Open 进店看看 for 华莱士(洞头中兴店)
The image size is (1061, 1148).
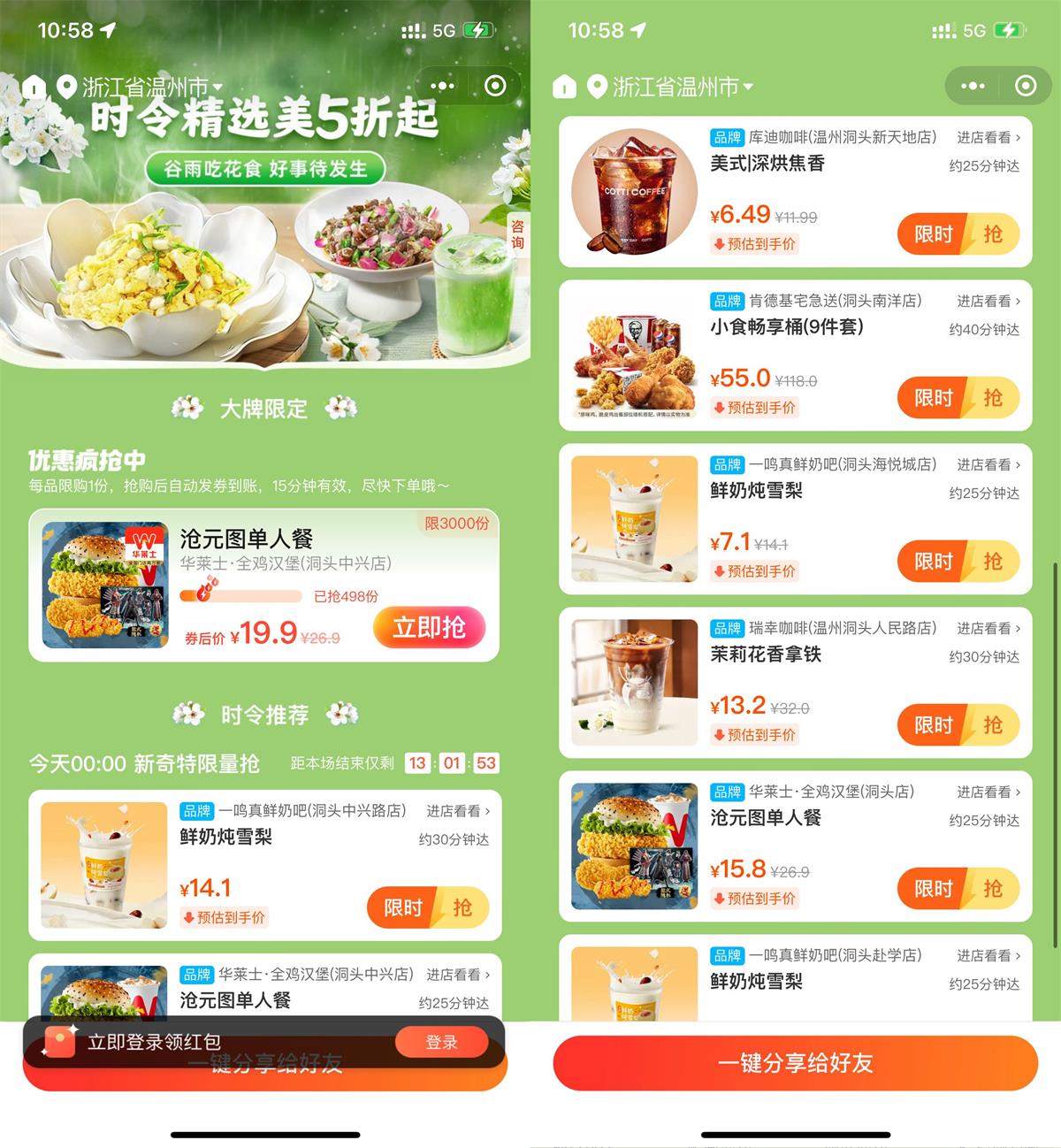point(457,975)
